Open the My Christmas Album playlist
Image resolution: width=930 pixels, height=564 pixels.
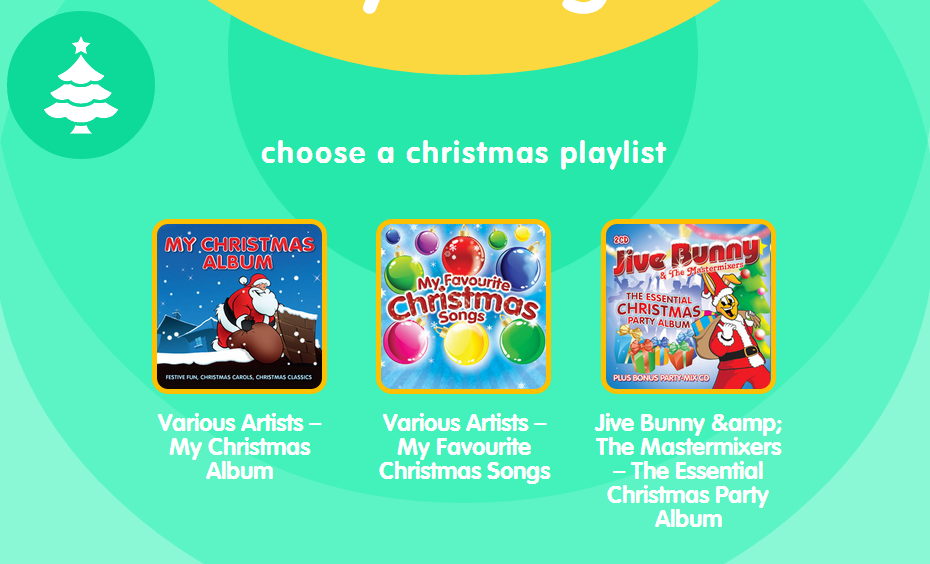click(240, 306)
